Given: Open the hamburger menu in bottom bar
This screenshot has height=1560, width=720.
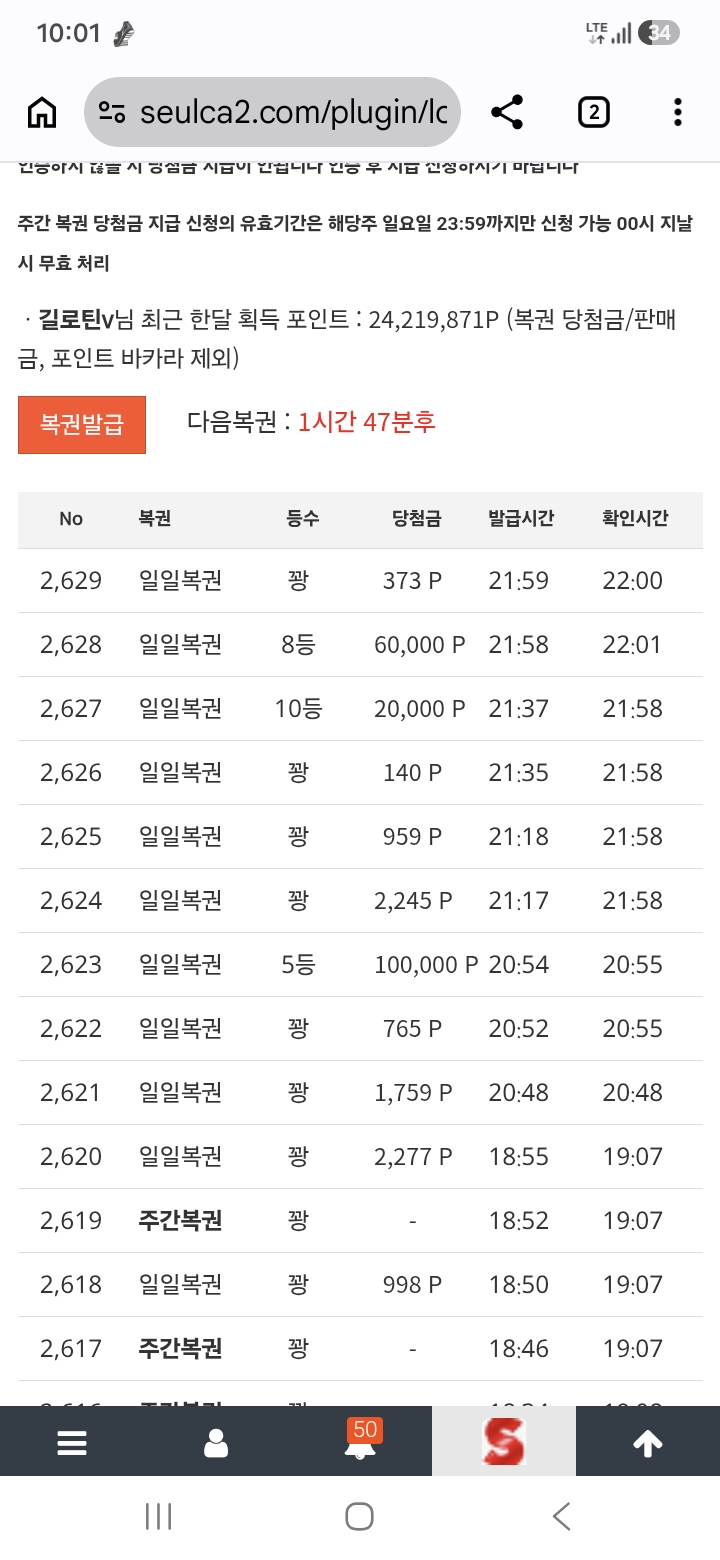Looking at the screenshot, I should [72, 1442].
